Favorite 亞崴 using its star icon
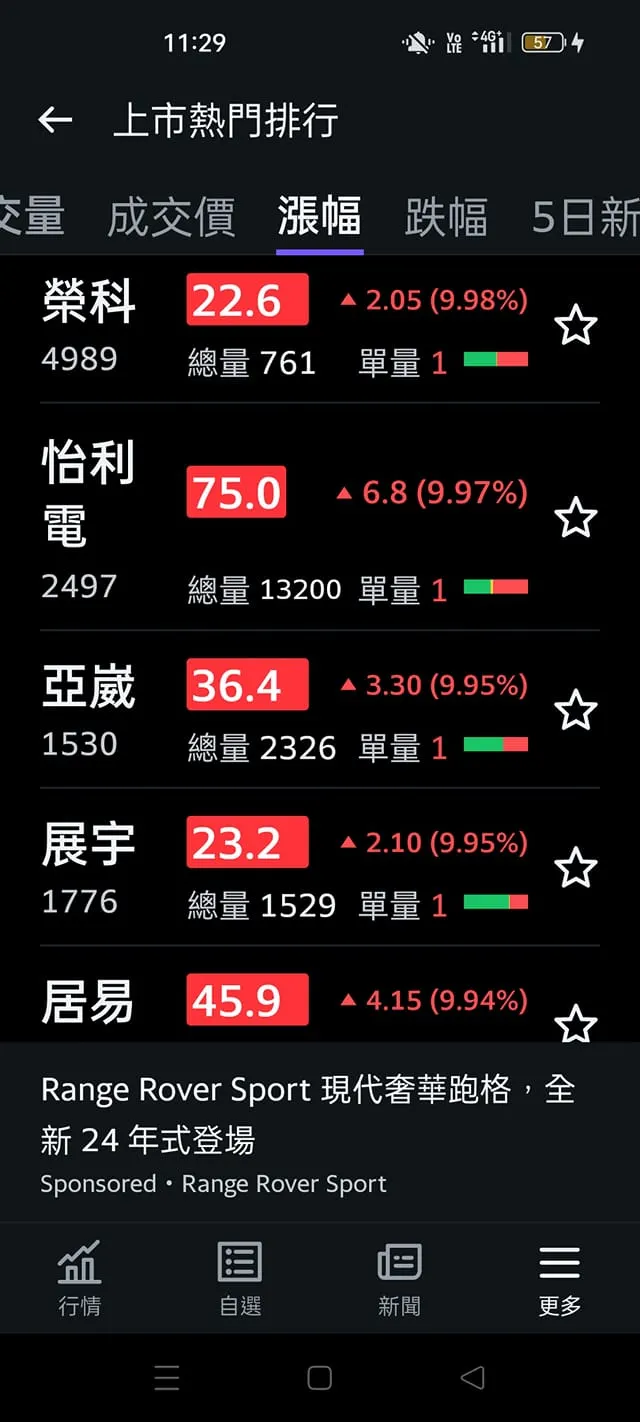The height and width of the screenshot is (1422, 640). pyautogui.click(x=576, y=711)
